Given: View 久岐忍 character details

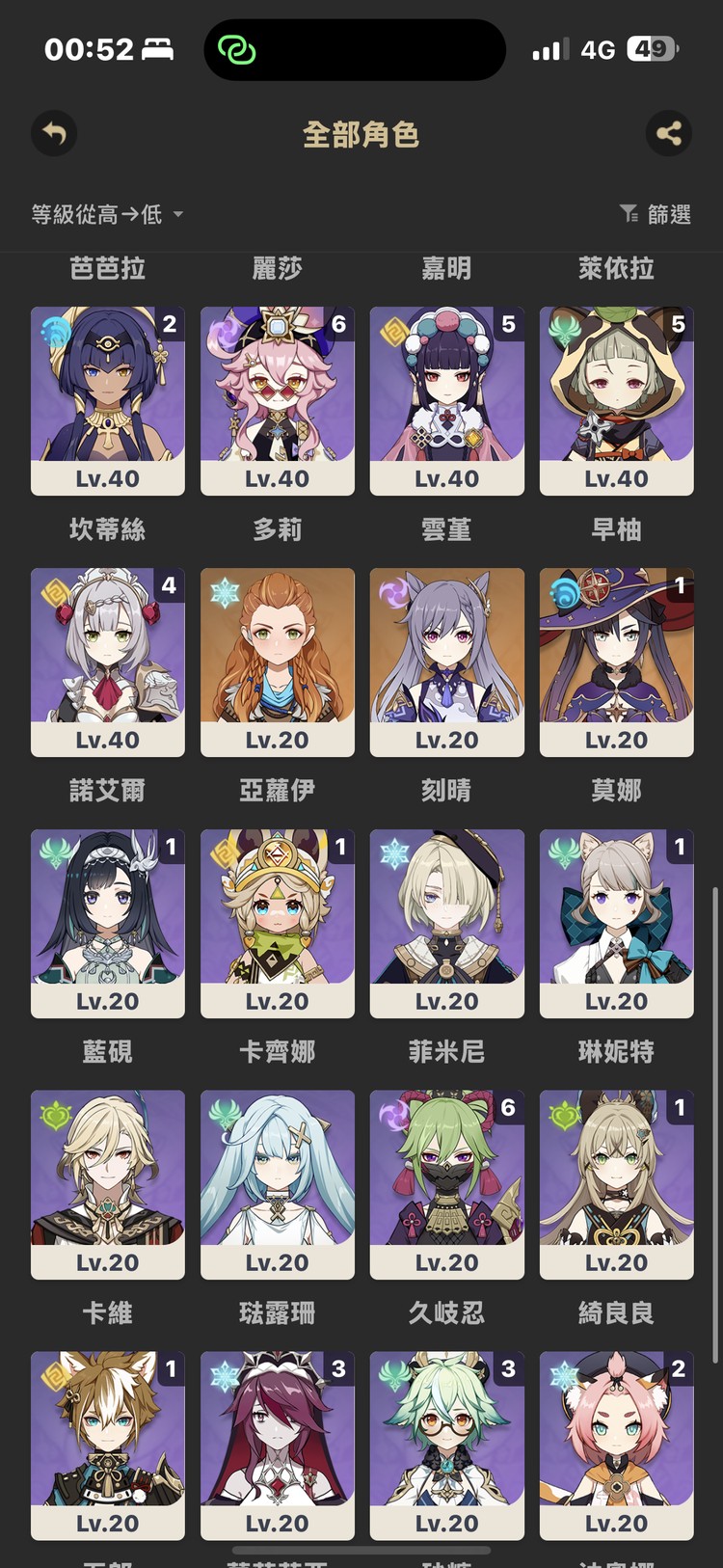Looking at the screenshot, I should pos(447,1185).
